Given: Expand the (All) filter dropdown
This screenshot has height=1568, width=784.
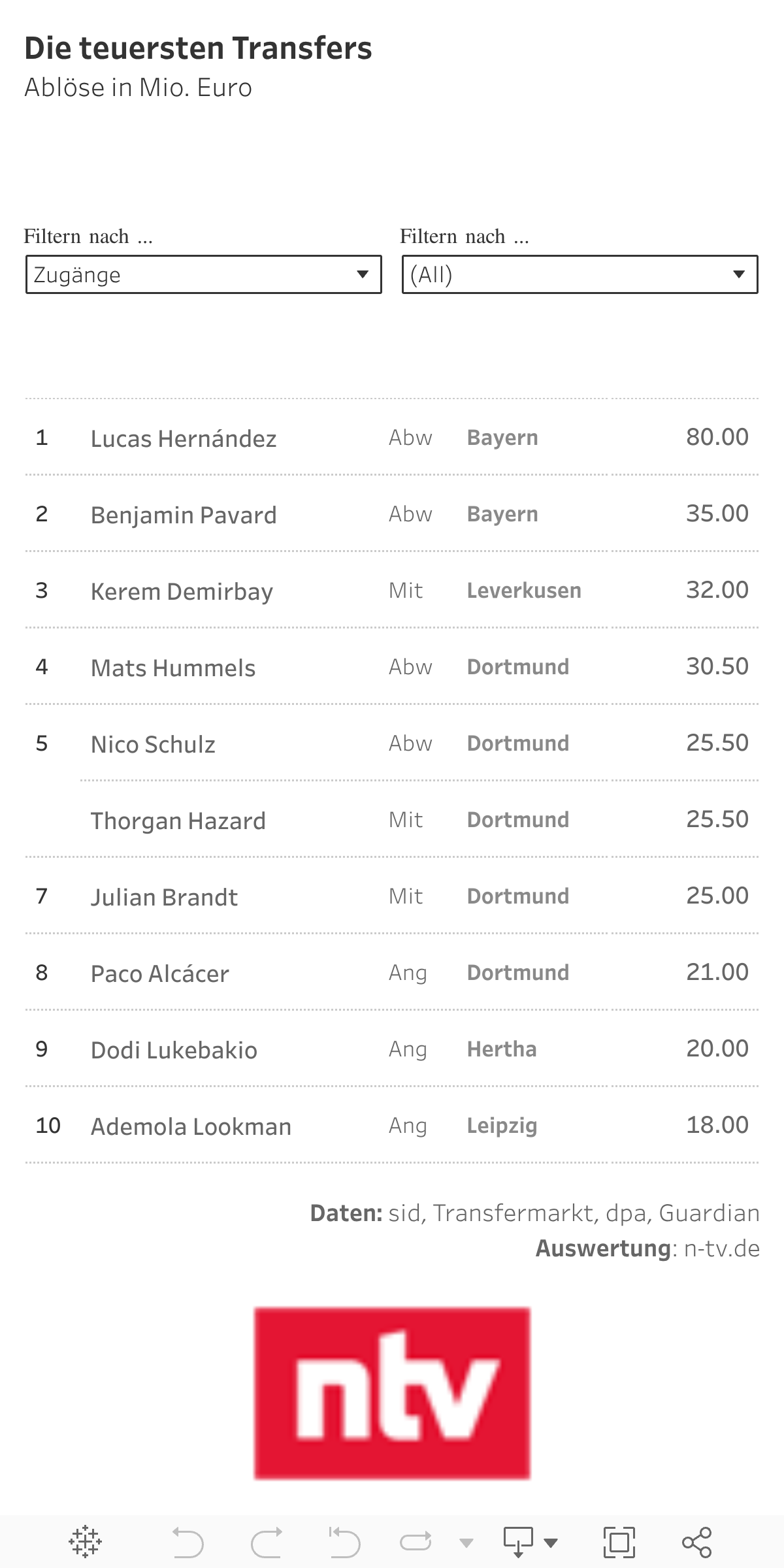Looking at the screenshot, I should point(580,274).
